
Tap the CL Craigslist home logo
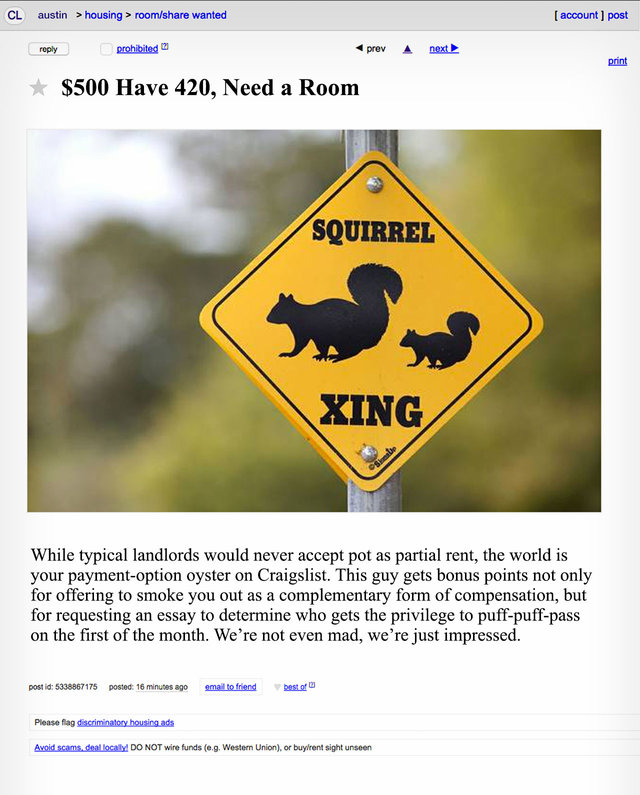[x=15, y=15]
